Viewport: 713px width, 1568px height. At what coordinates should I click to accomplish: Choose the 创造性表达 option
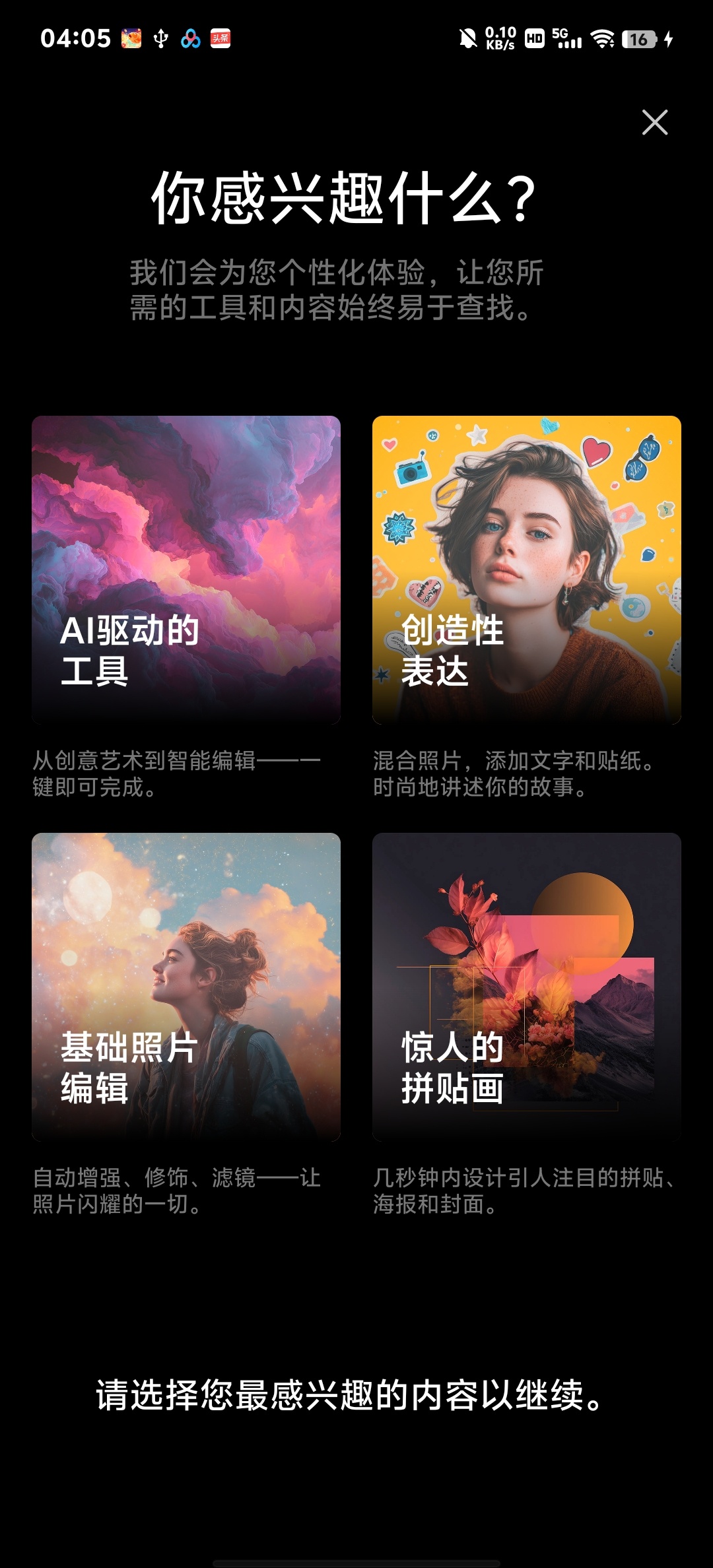(525, 568)
